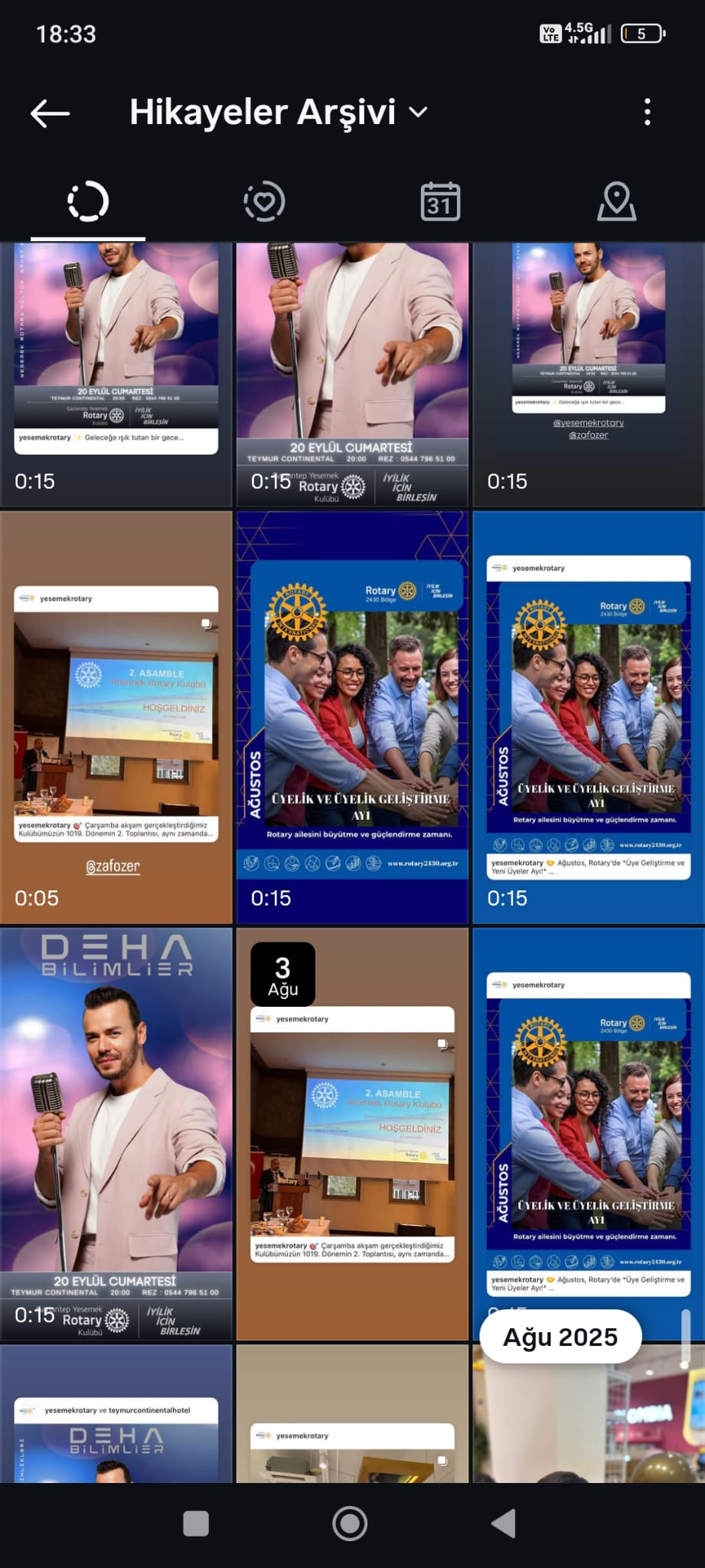Screen dimensions: 705x1568
Task: Switch to the calendar view tab
Action: [440, 202]
